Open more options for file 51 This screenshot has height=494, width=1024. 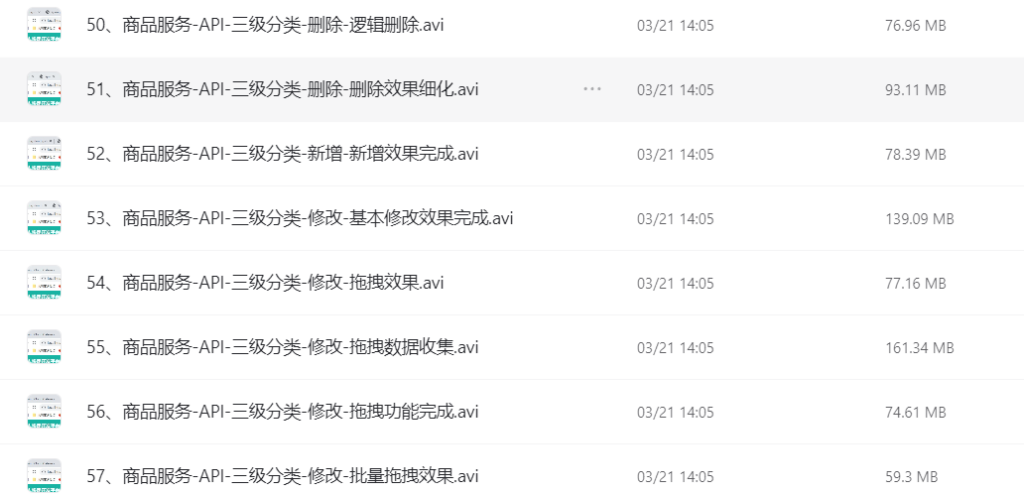coord(592,89)
